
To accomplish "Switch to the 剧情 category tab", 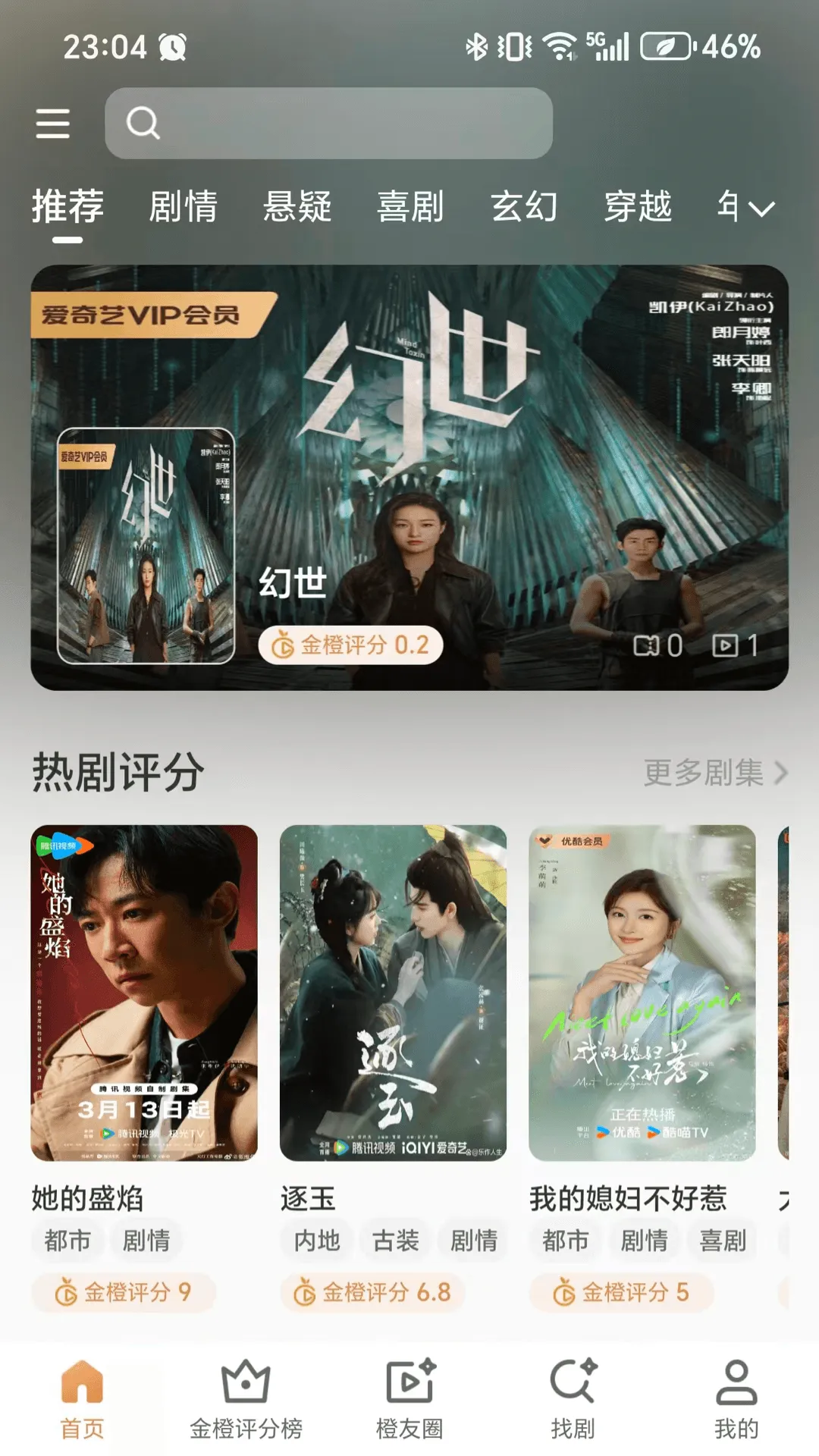I will (x=183, y=207).
